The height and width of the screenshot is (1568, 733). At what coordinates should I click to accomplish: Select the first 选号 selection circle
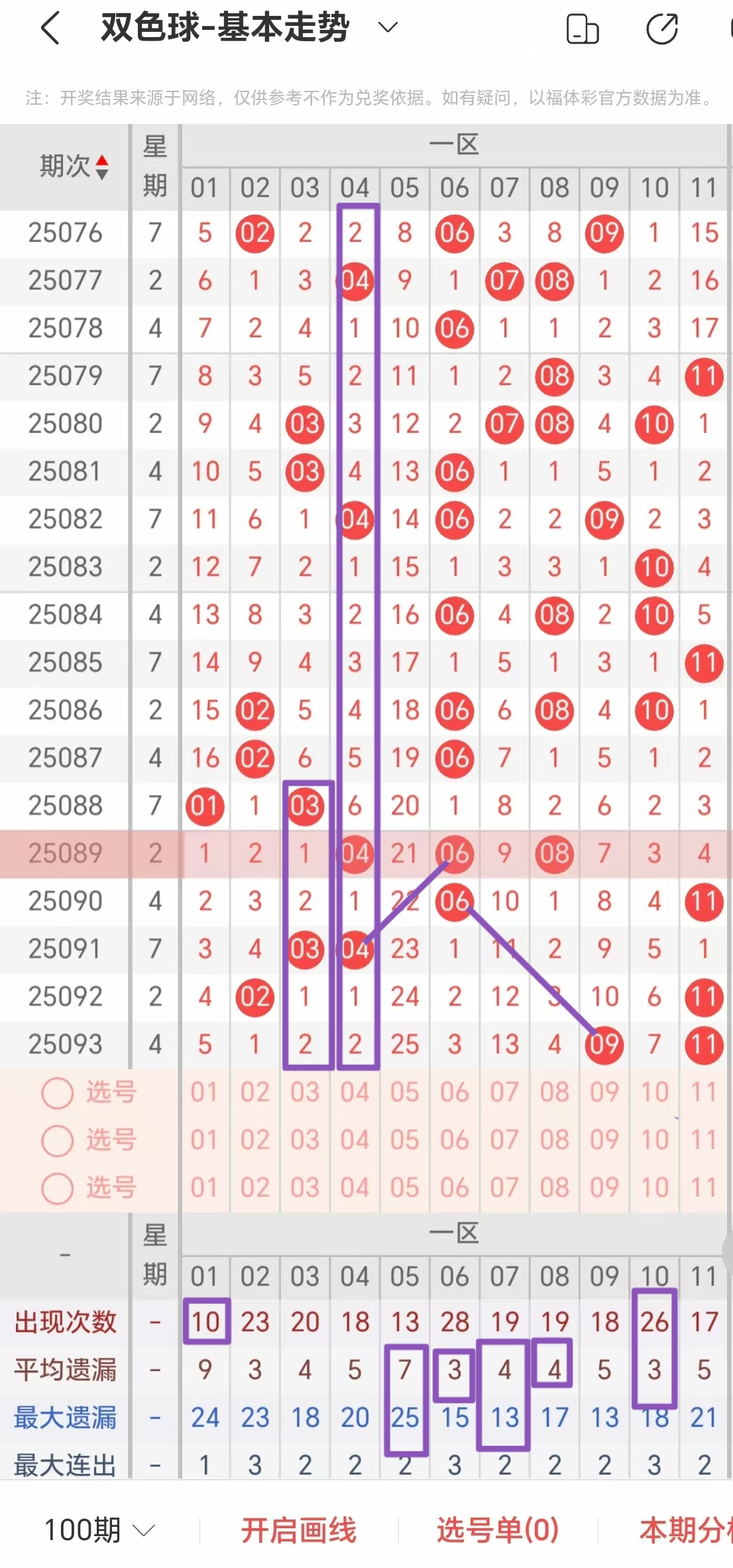[x=56, y=1093]
